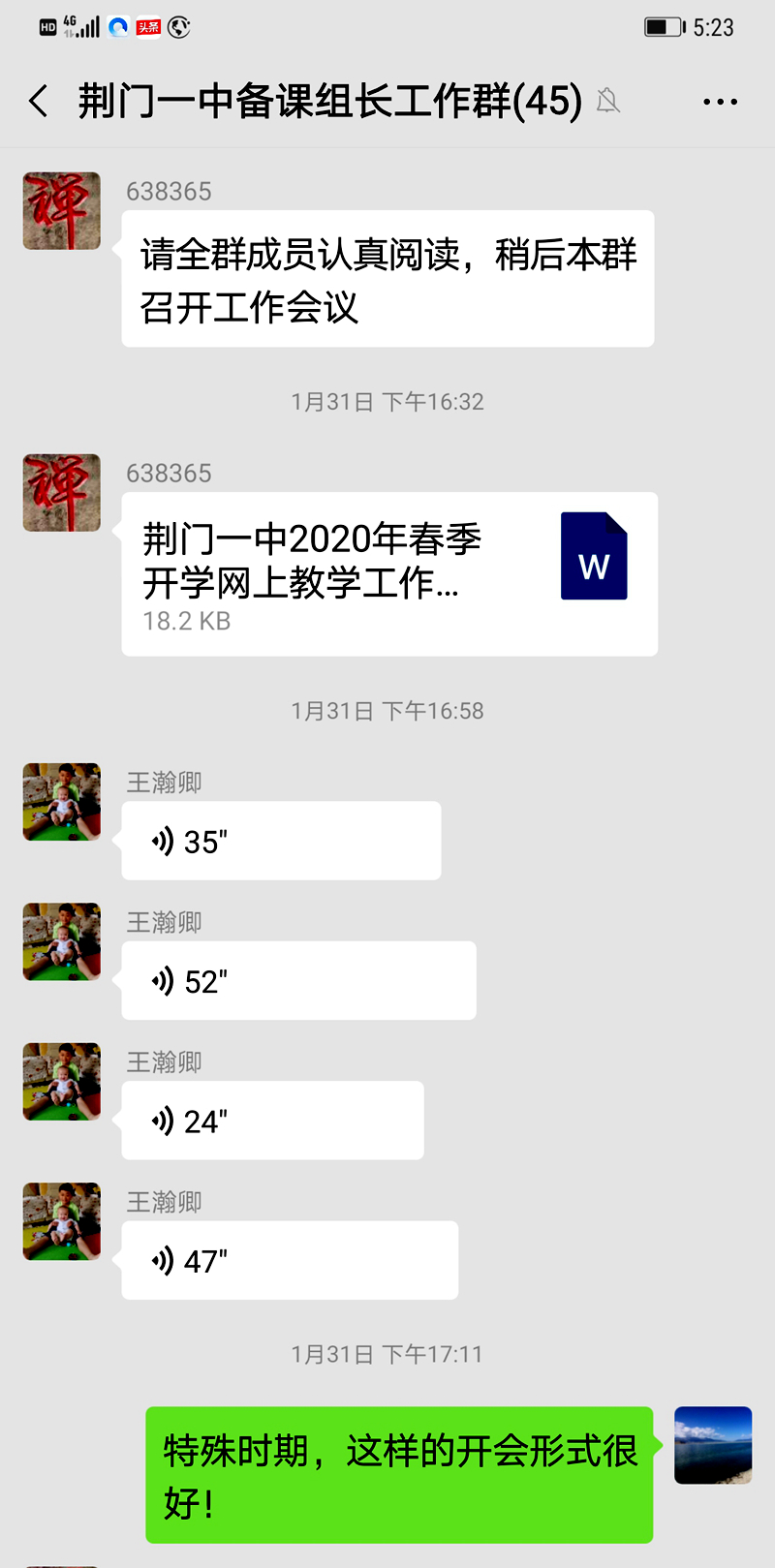
Task: Open the shared Word document file
Action: pos(389,573)
